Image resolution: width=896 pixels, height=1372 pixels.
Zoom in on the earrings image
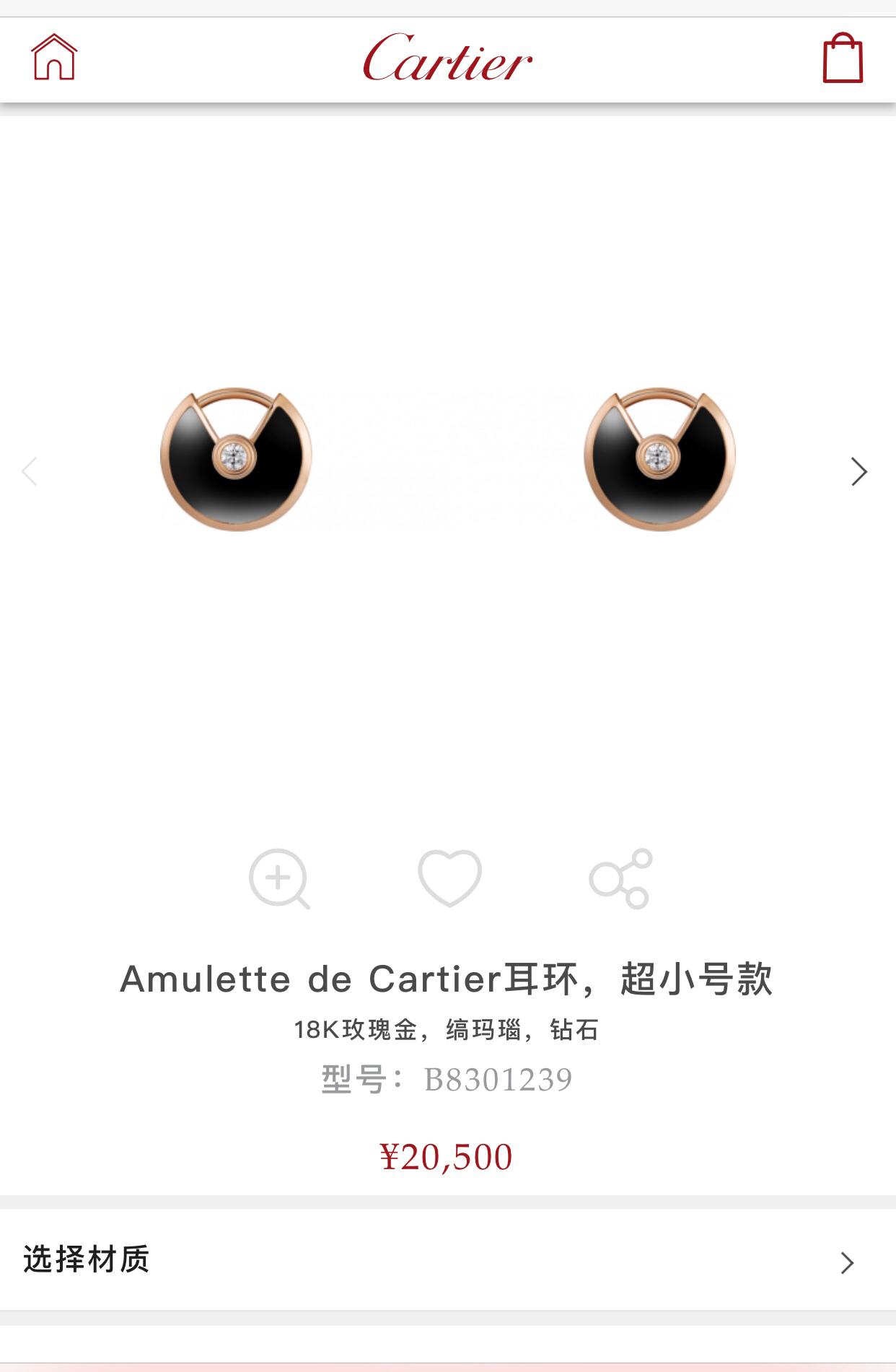[279, 878]
